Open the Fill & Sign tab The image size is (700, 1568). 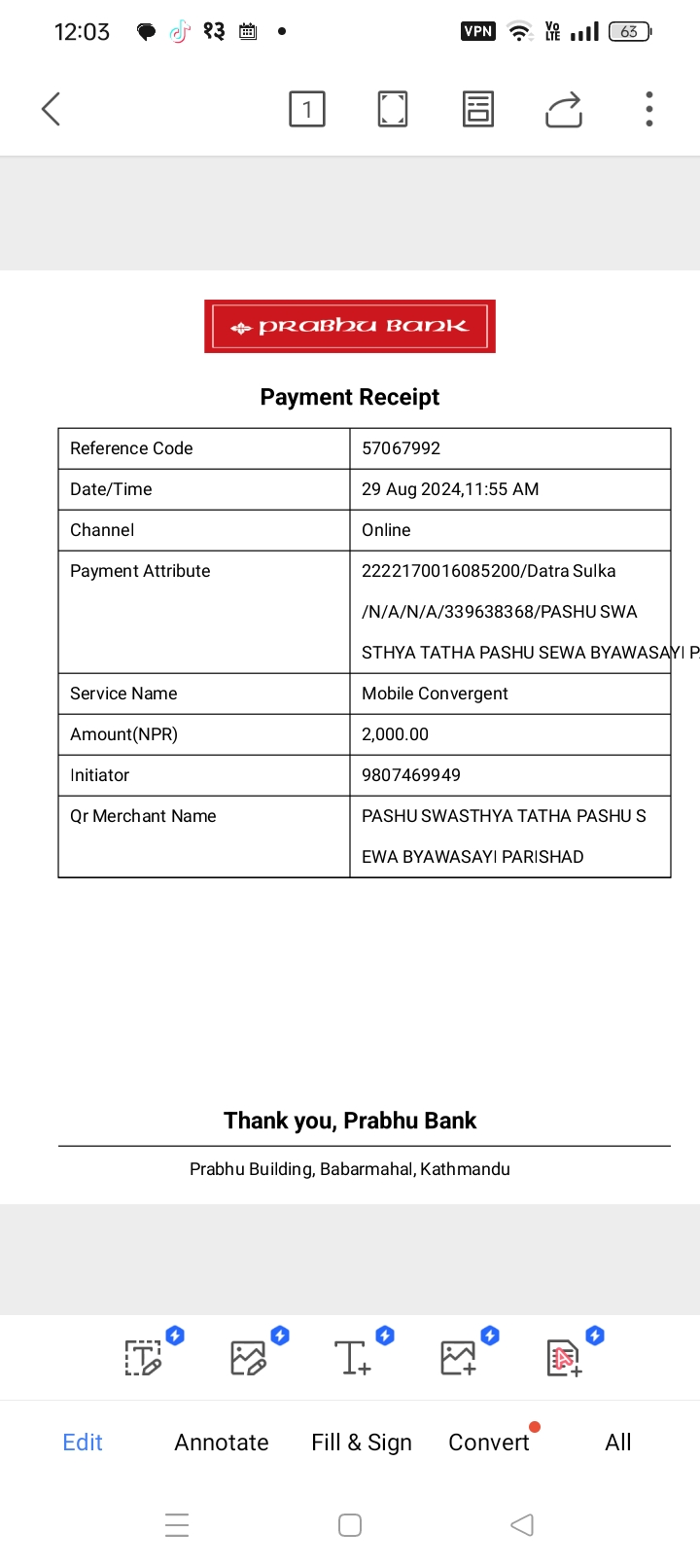(x=362, y=1443)
